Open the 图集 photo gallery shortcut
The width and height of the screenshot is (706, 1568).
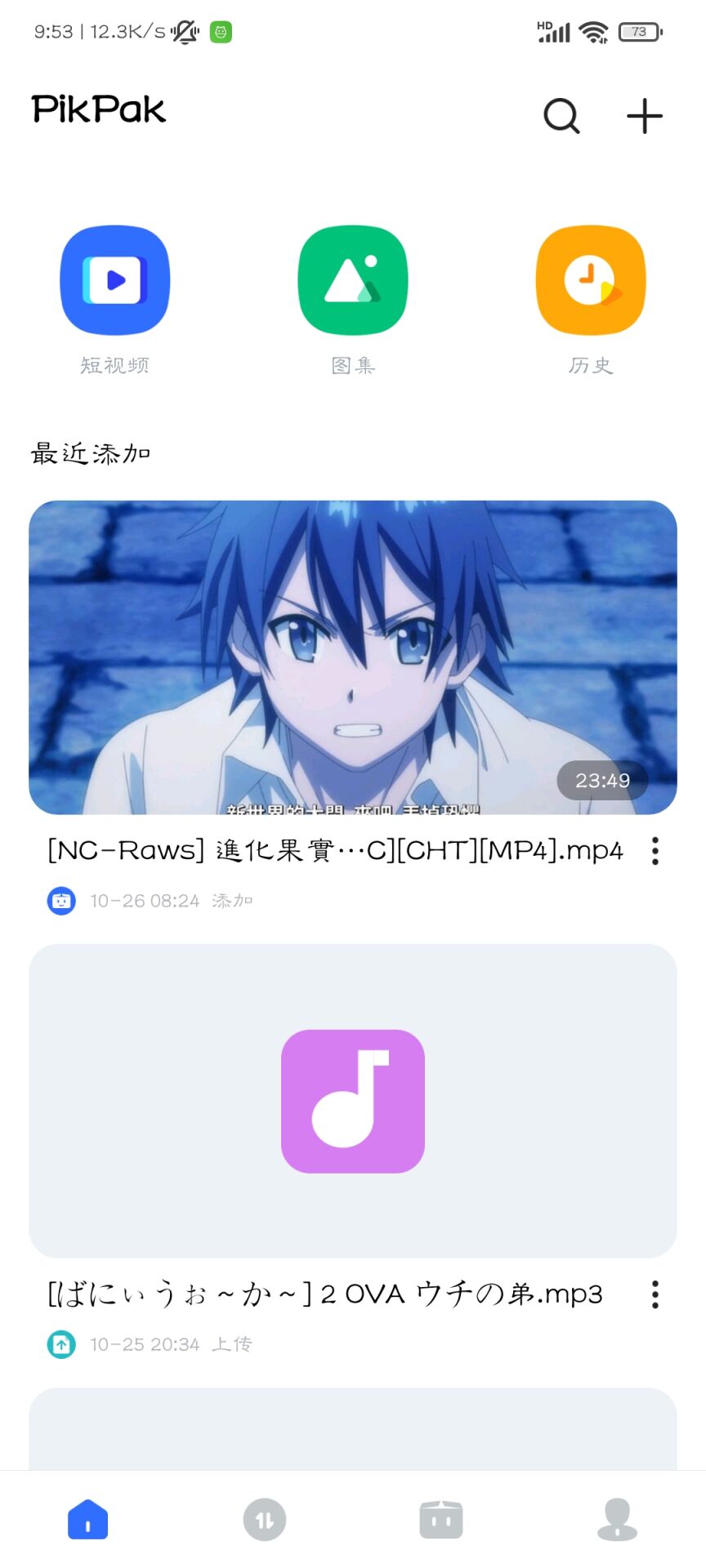(353, 281)
